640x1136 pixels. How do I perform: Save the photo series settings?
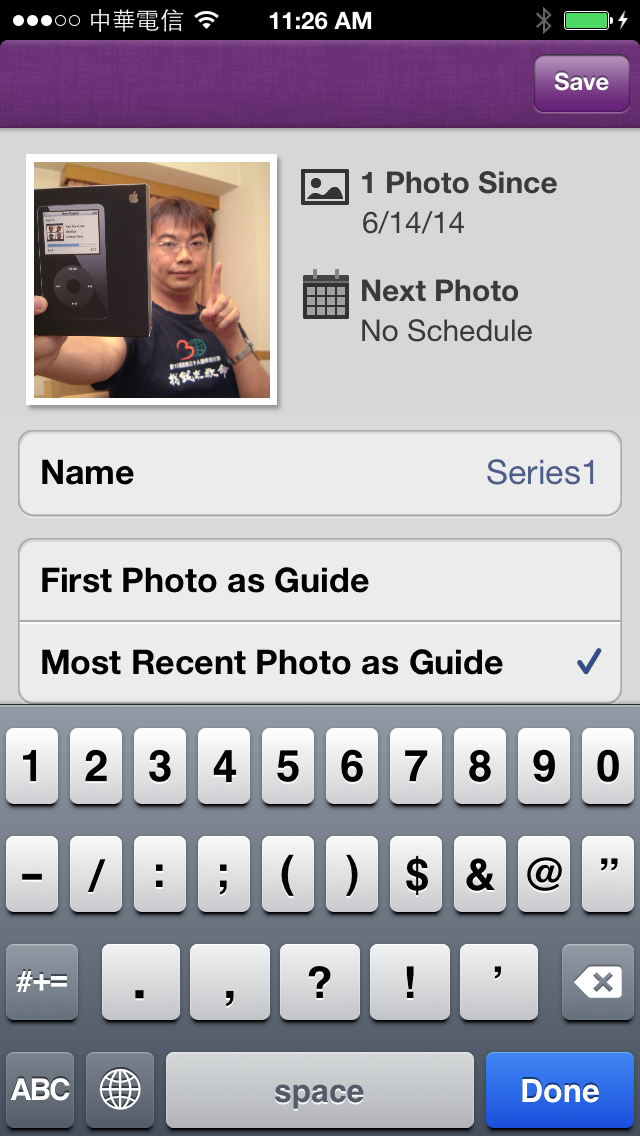coord(580,83)
